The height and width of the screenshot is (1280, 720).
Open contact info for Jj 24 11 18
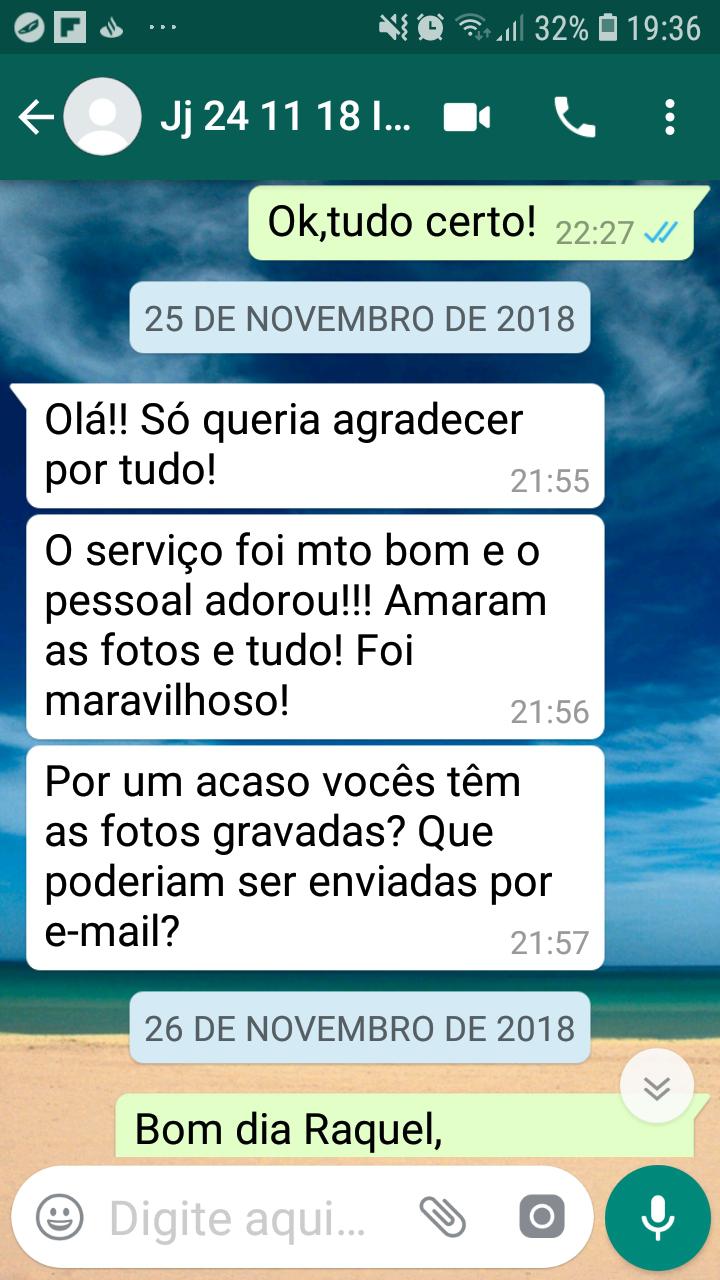click(285, 118)
